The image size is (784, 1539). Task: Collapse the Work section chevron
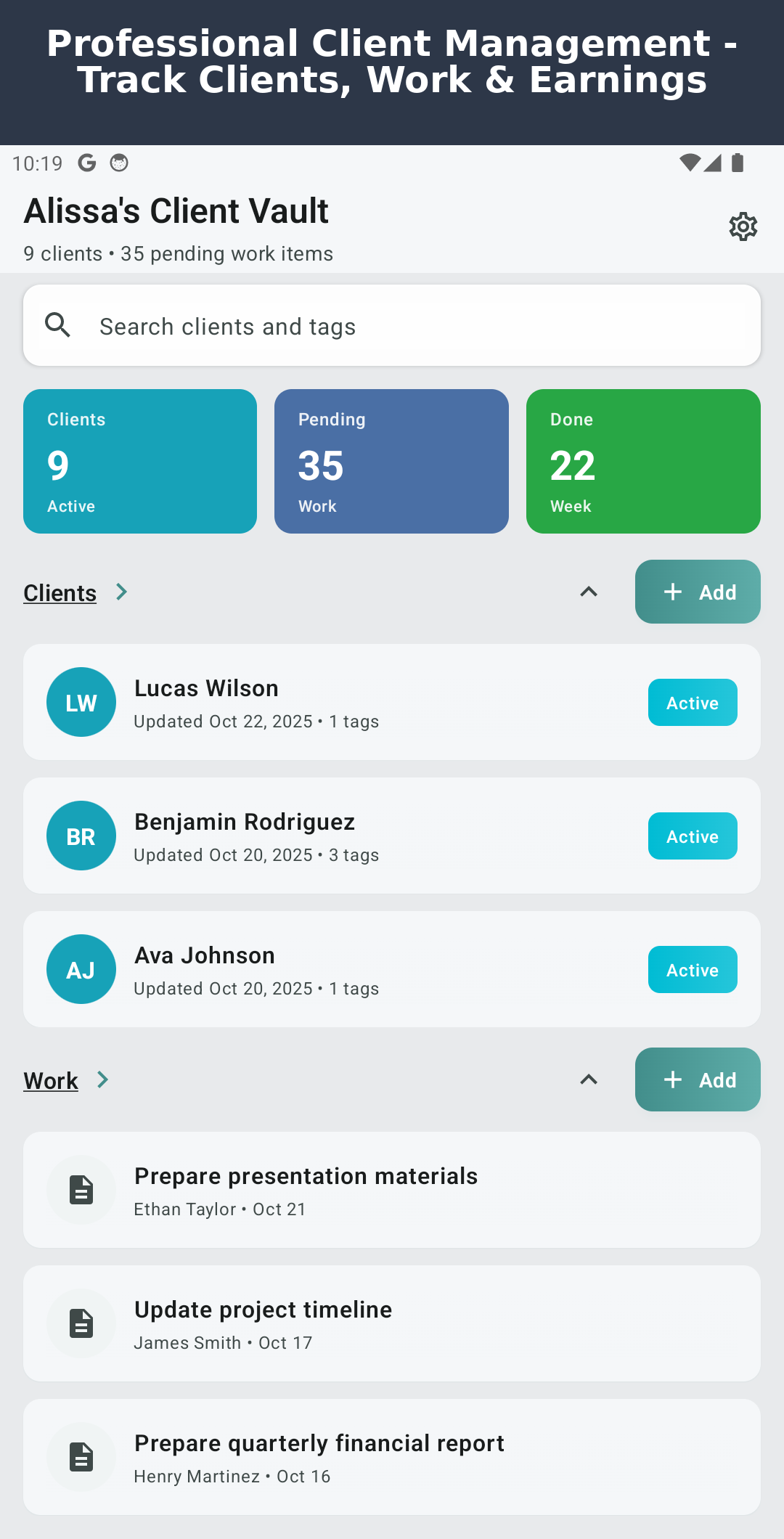[x=588, y=1079]
